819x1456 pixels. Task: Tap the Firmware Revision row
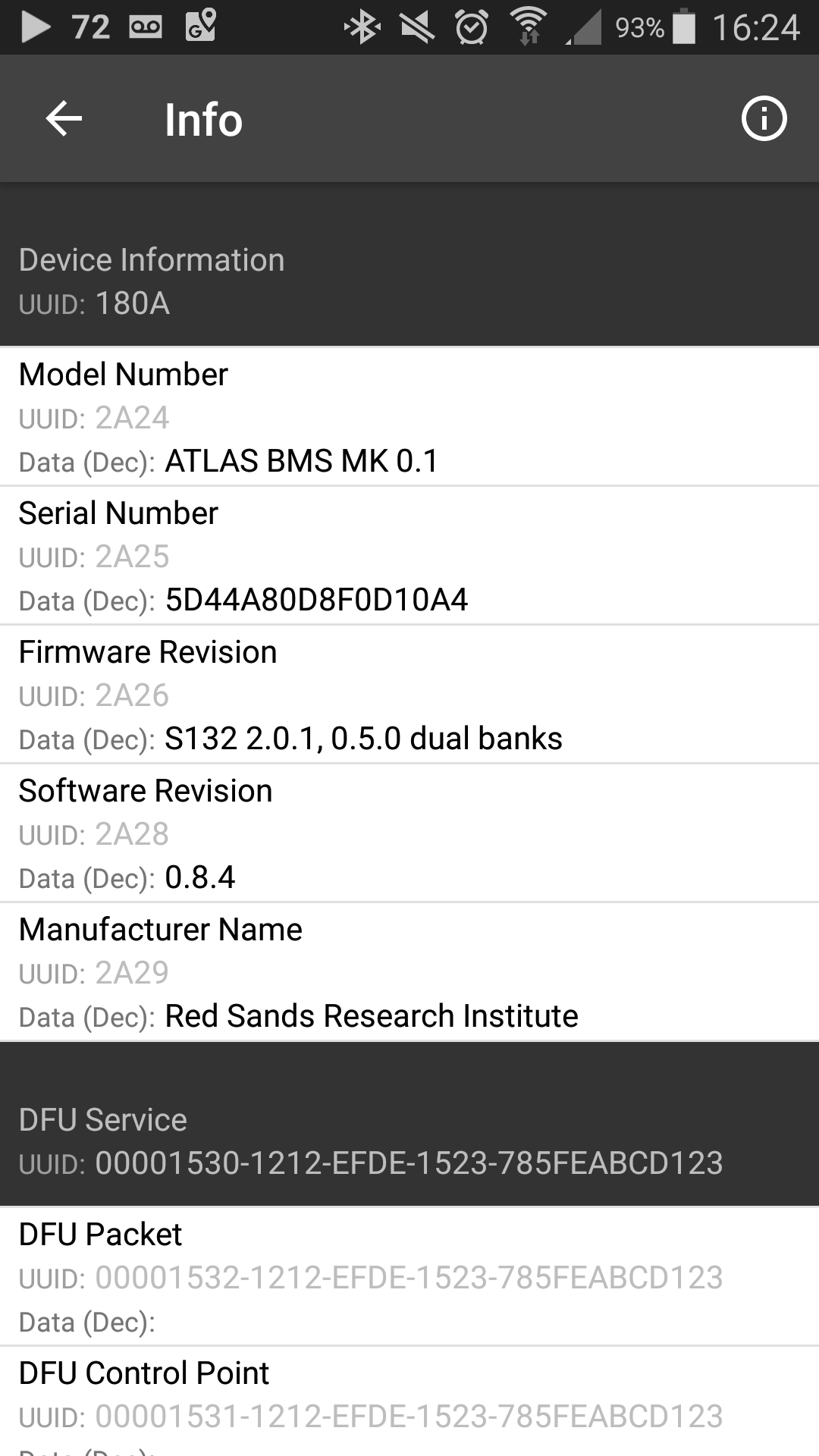(x=409, y=695)
